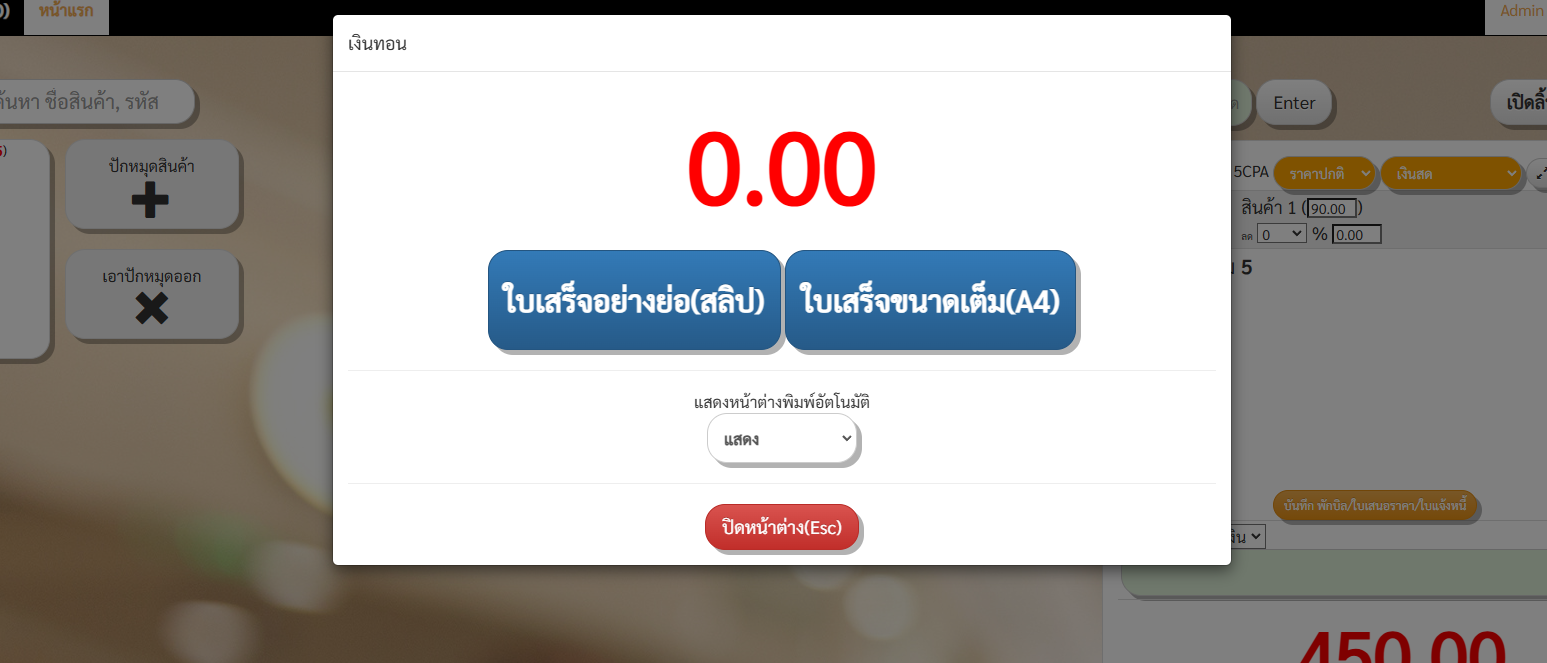Tap เอาปักหมุดออก to remove the pin
This screenshot has width=1547, height=663.
click(x=152, y=295)
